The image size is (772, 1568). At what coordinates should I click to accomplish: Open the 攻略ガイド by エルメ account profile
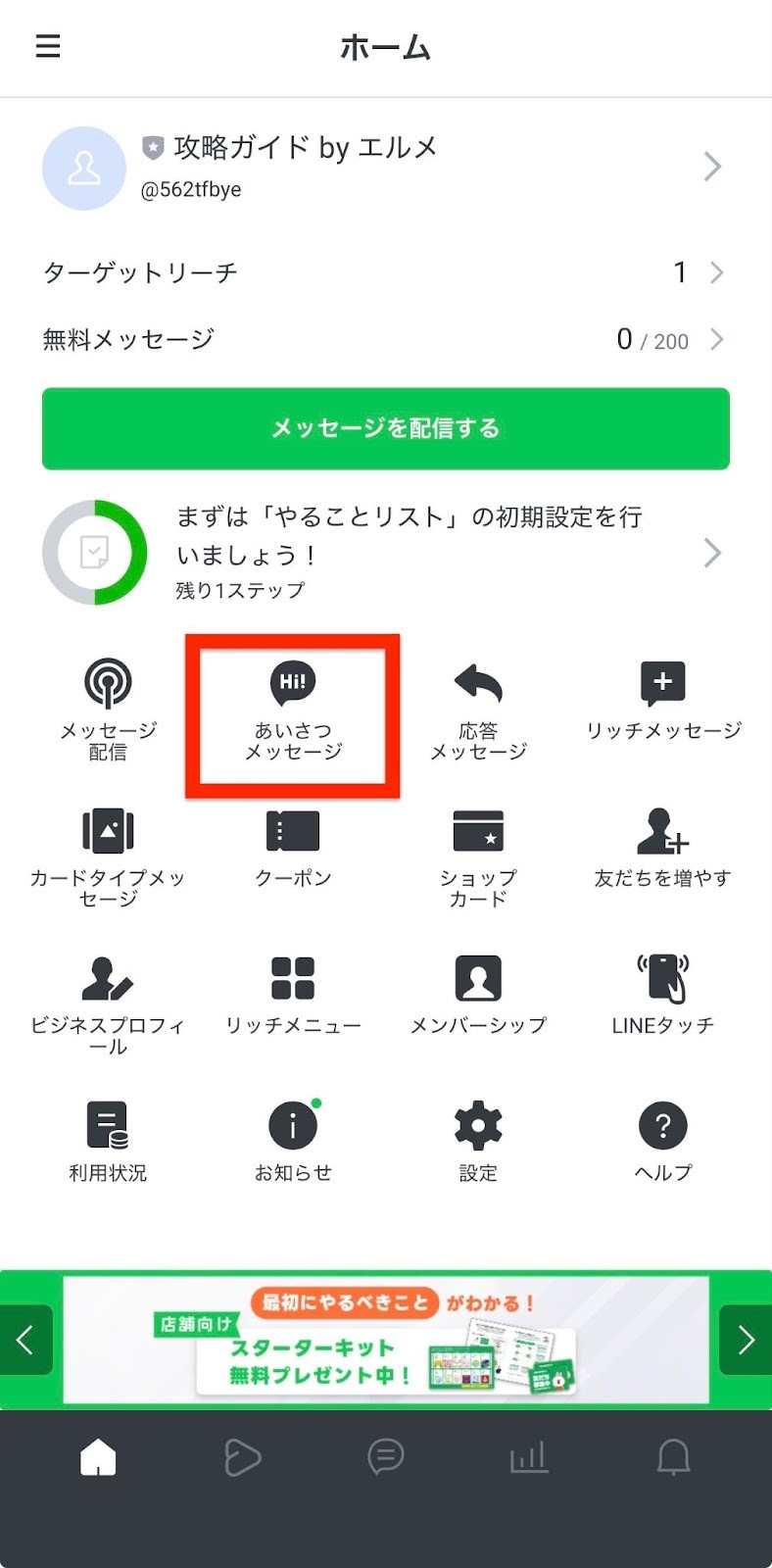click(x=382, y=167)
